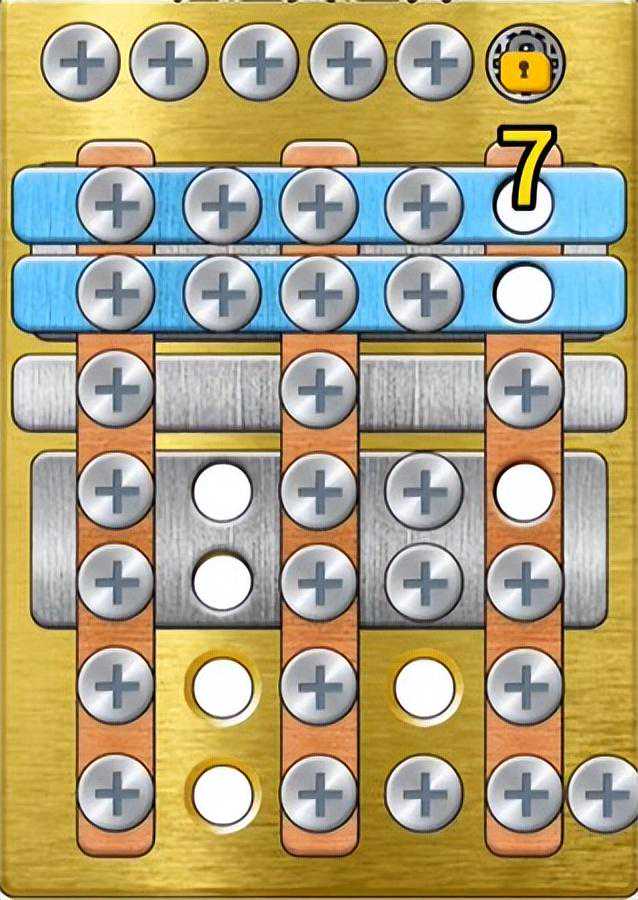
Task: Tap the empty hole under the number 7
Action: point(524,205)
